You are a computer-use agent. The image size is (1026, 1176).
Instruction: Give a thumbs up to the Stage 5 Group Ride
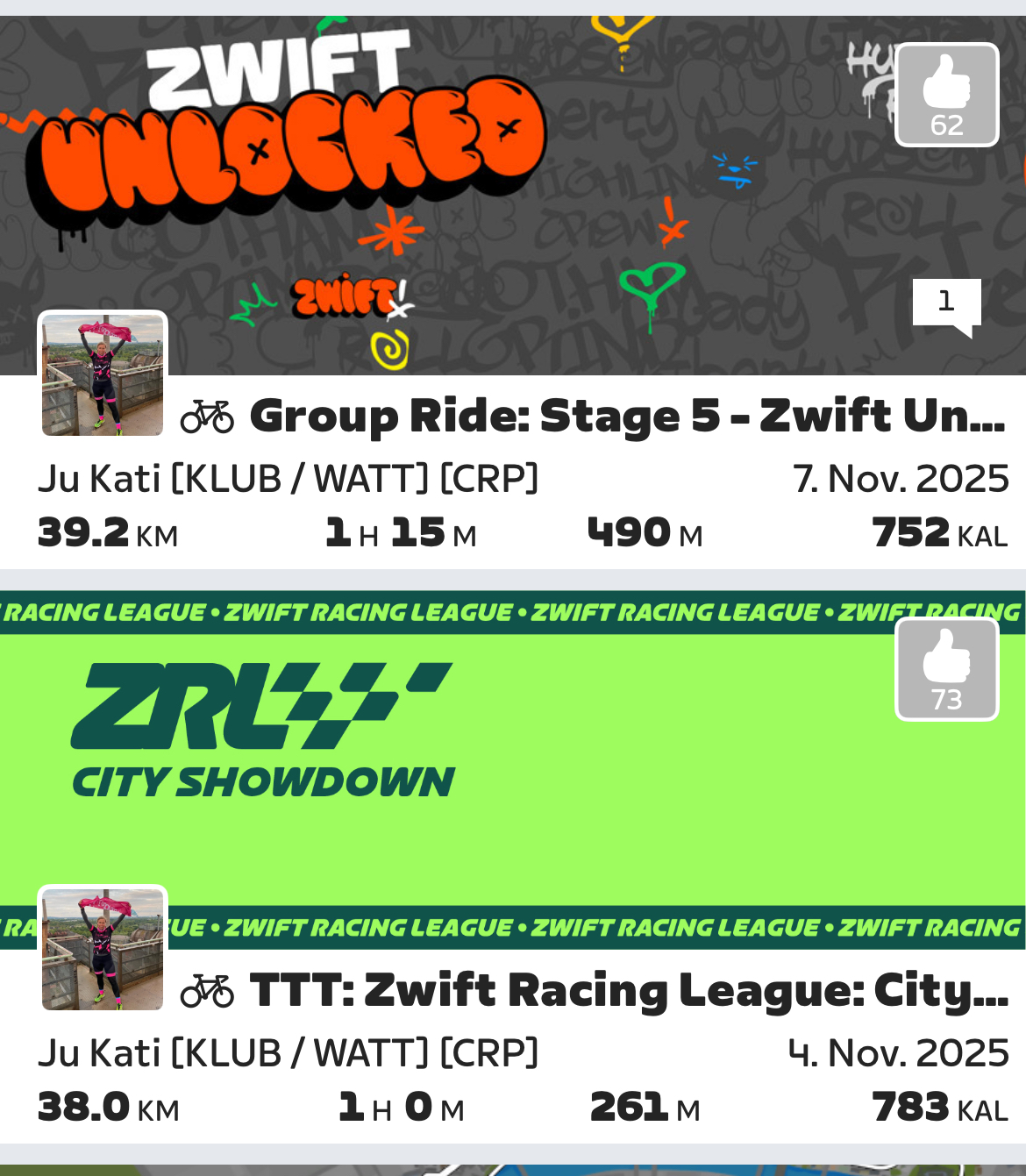(946, 95)
